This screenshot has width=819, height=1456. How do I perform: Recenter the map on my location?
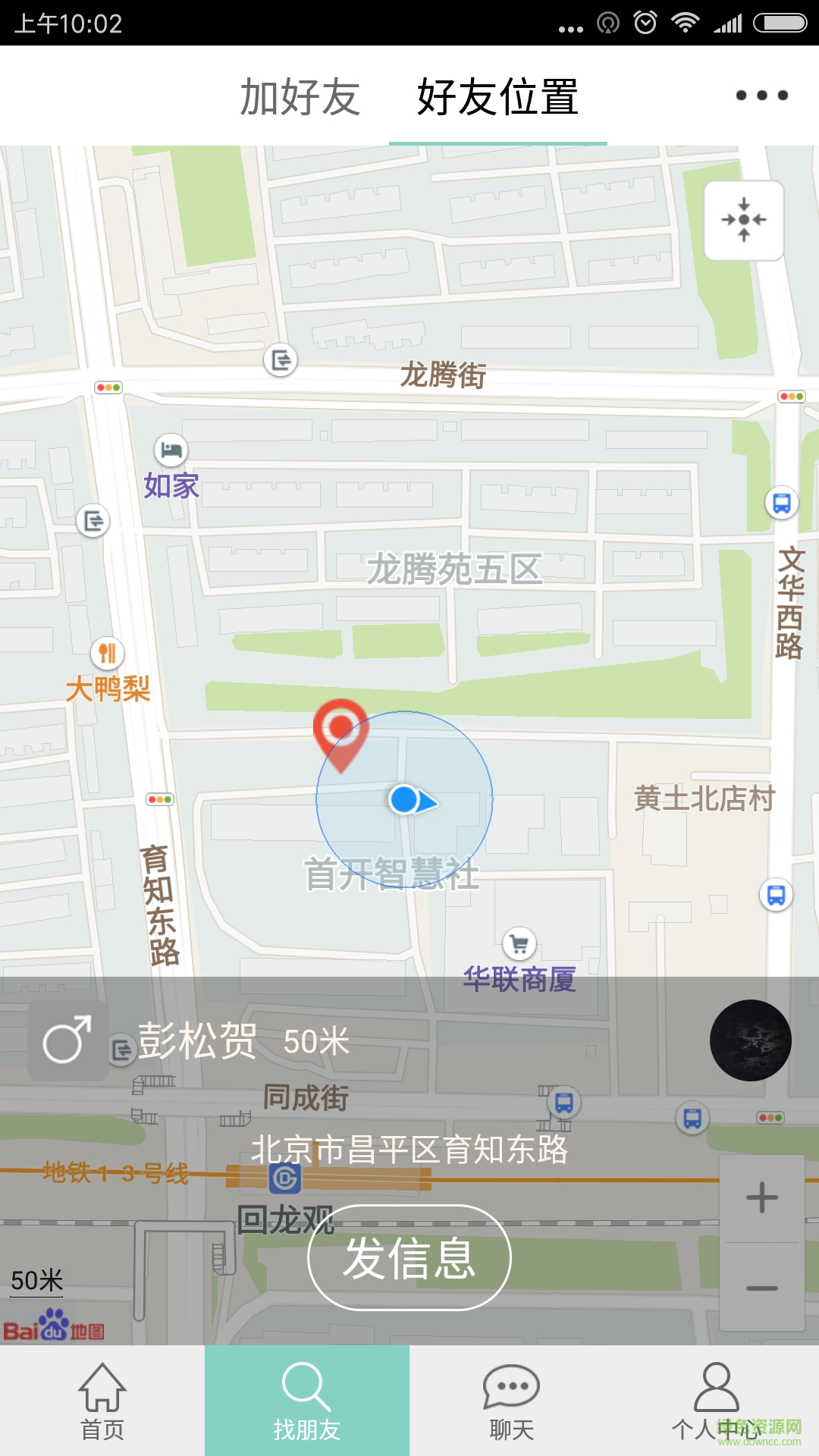(743, 220)
